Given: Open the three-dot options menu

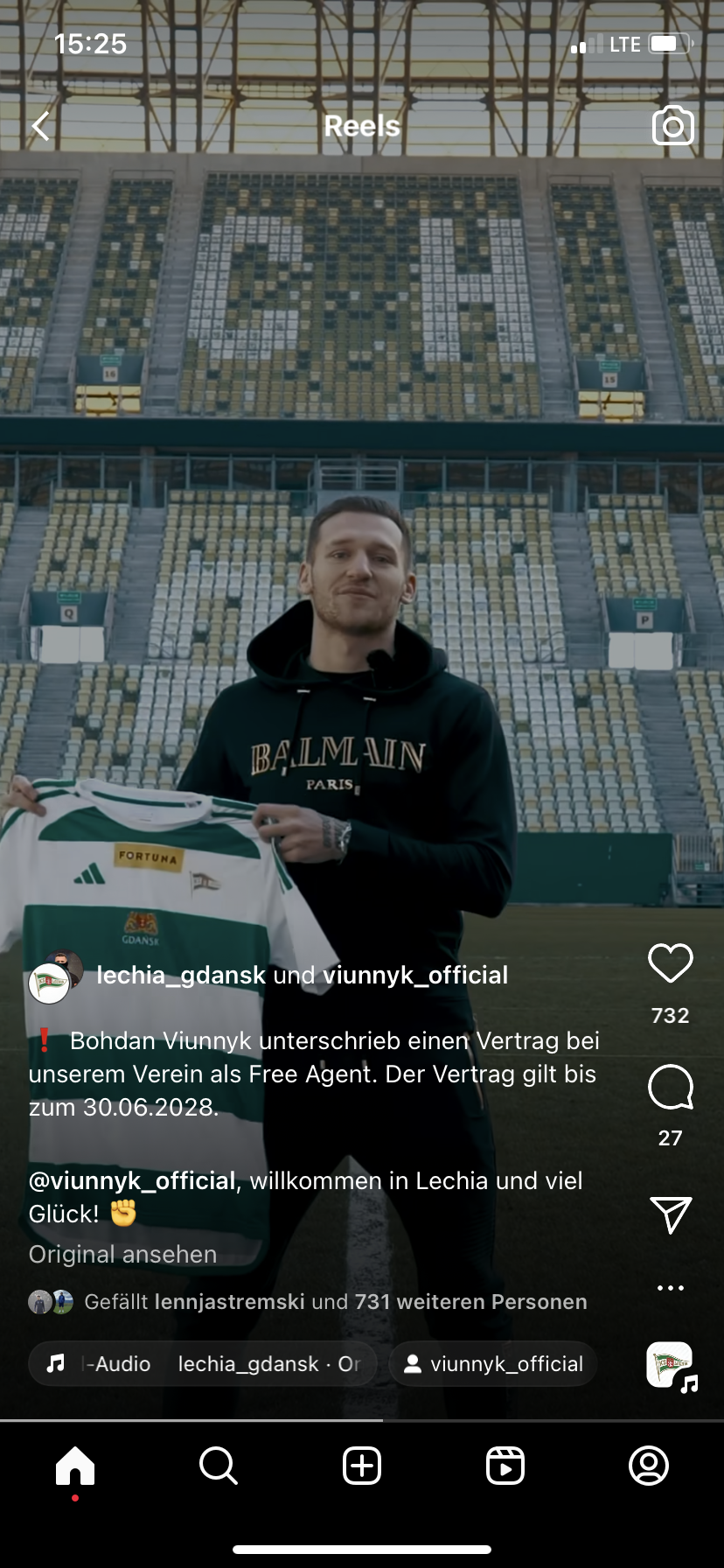Looking at the screenshot, I should coord(671,1288).
